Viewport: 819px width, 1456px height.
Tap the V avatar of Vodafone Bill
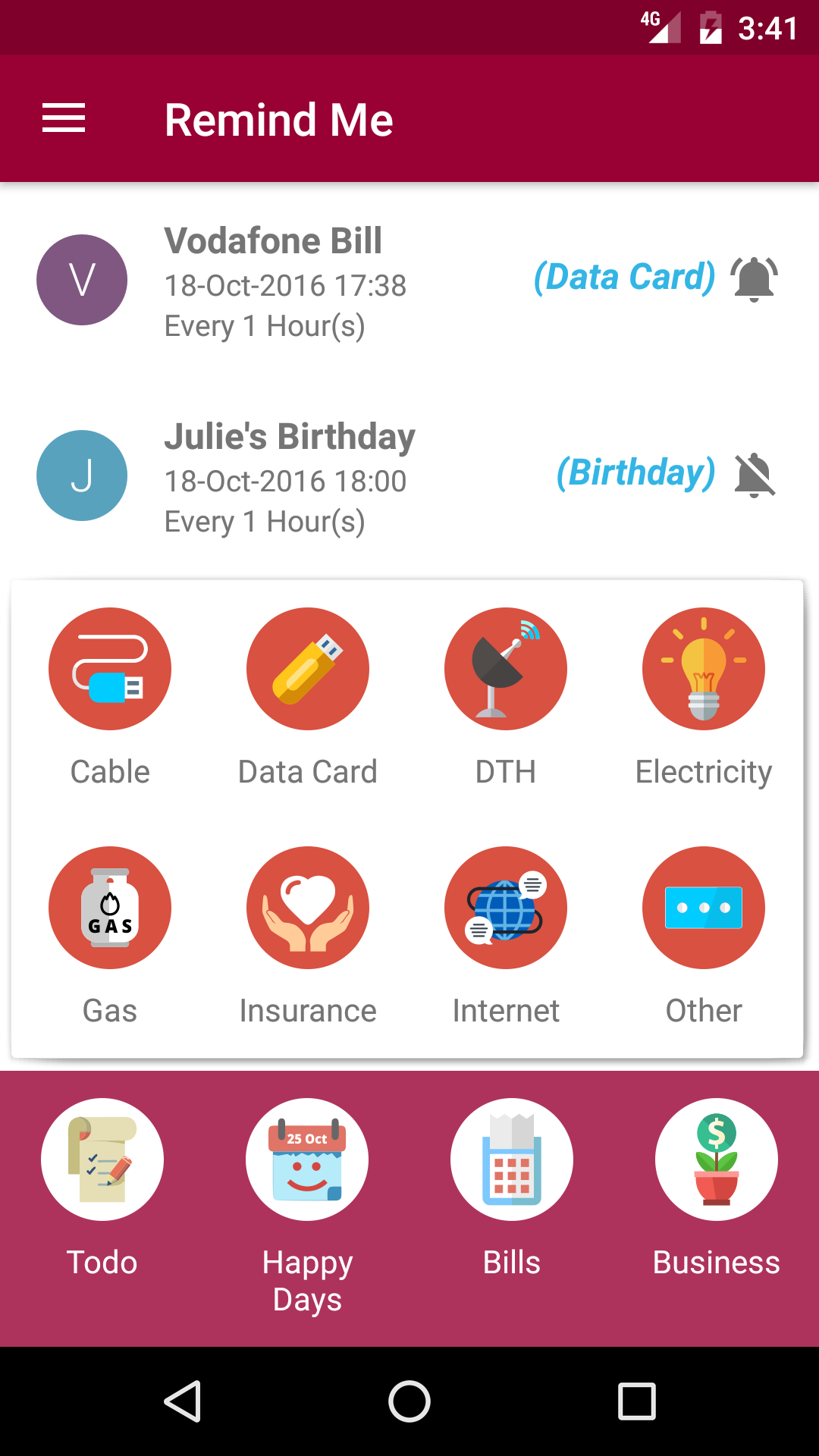point(82,279)
